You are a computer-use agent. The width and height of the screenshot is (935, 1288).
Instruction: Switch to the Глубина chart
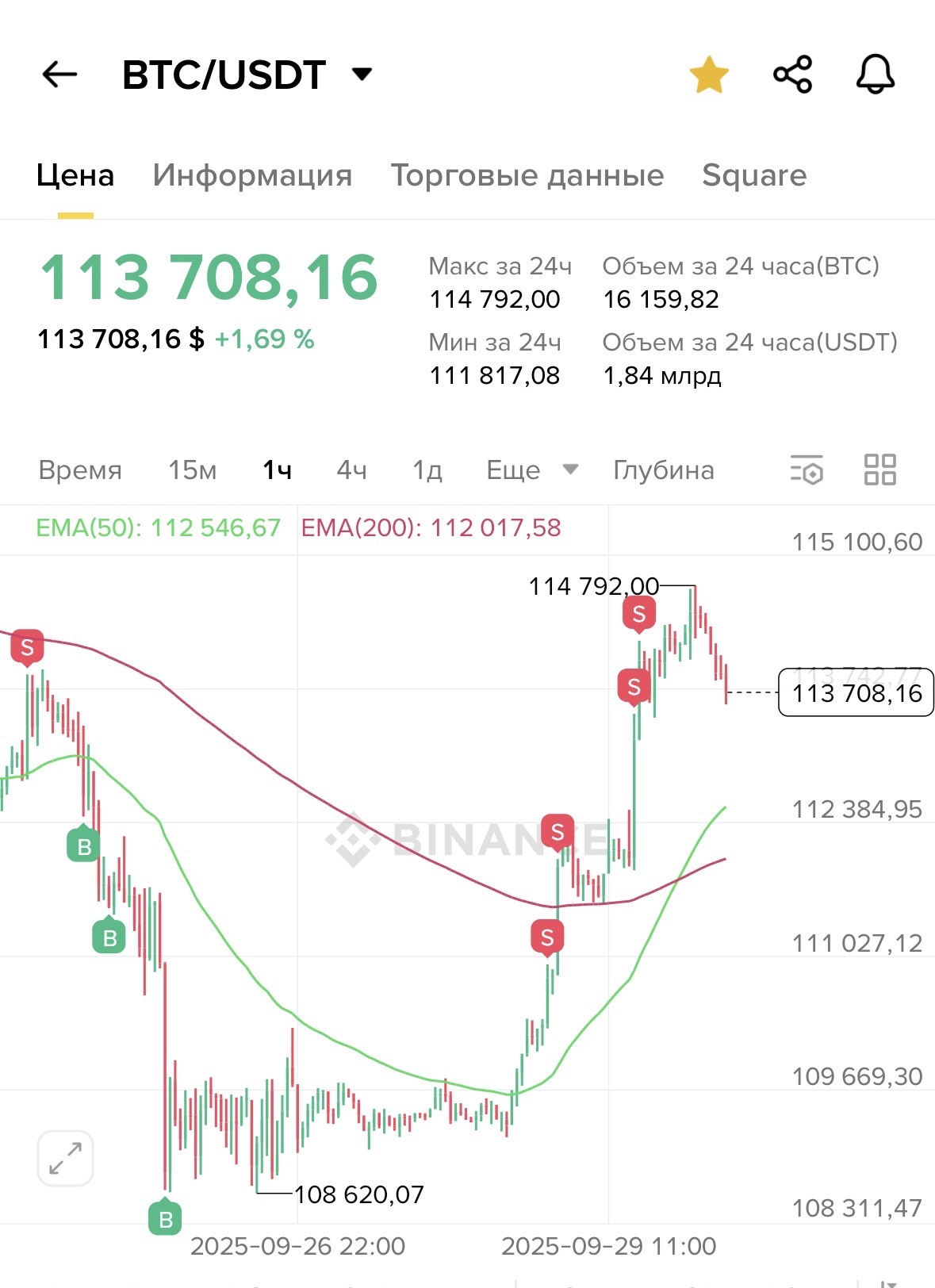(x=663, y=470)
